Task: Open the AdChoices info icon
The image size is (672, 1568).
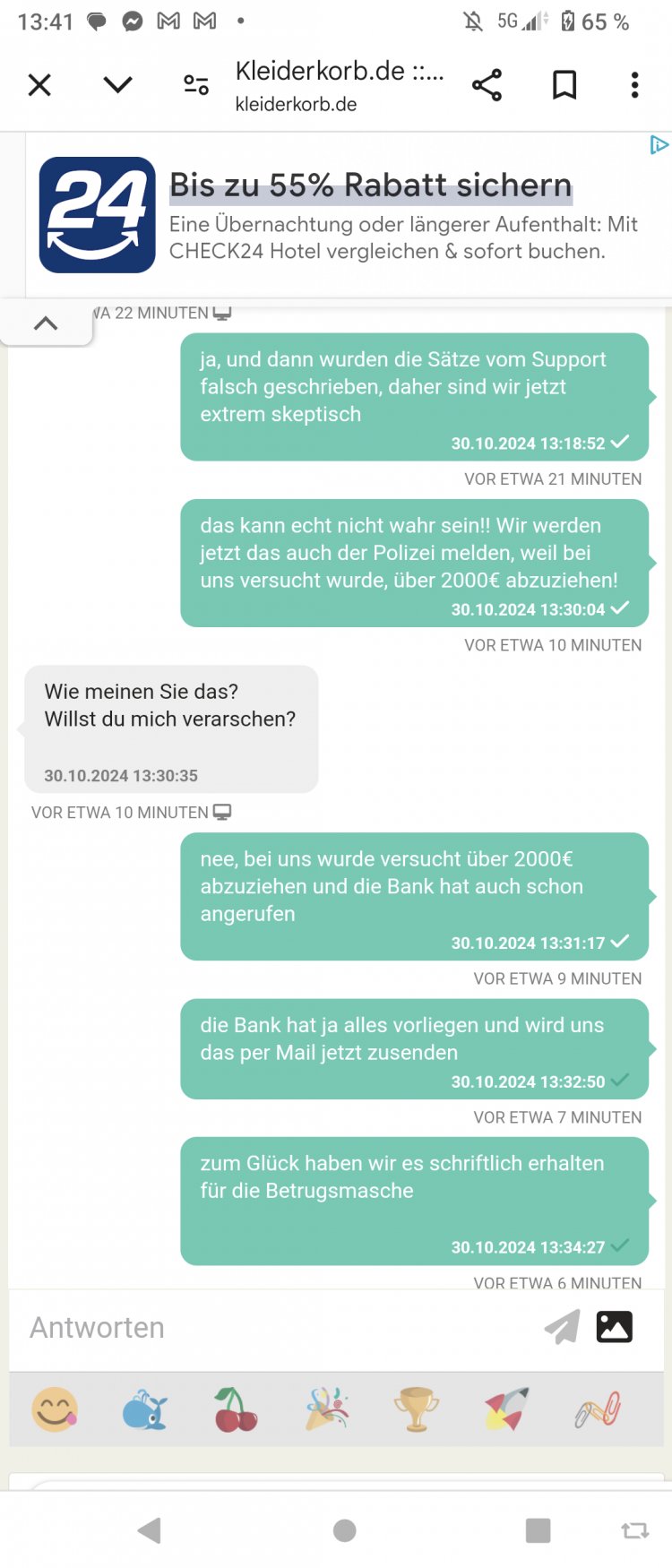Action: pos(659,145)
